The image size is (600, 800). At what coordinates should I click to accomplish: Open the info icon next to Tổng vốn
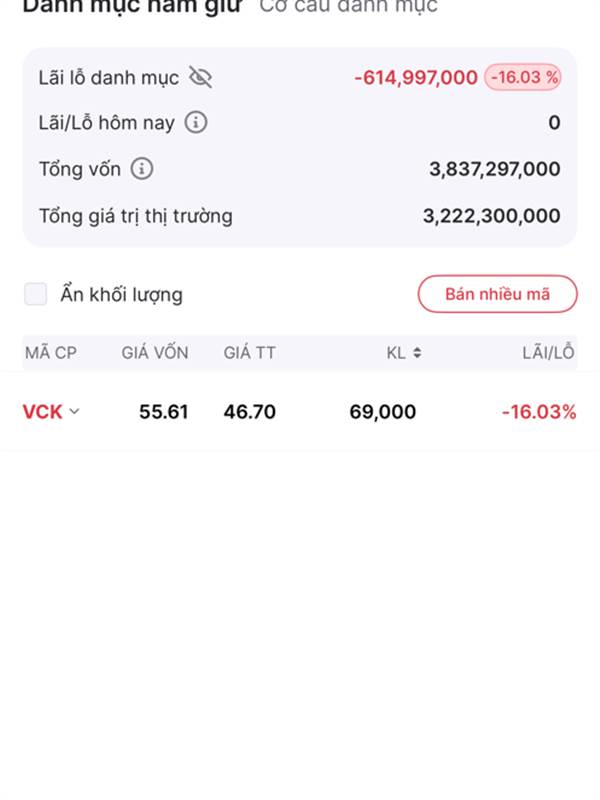tap(142, 169)
